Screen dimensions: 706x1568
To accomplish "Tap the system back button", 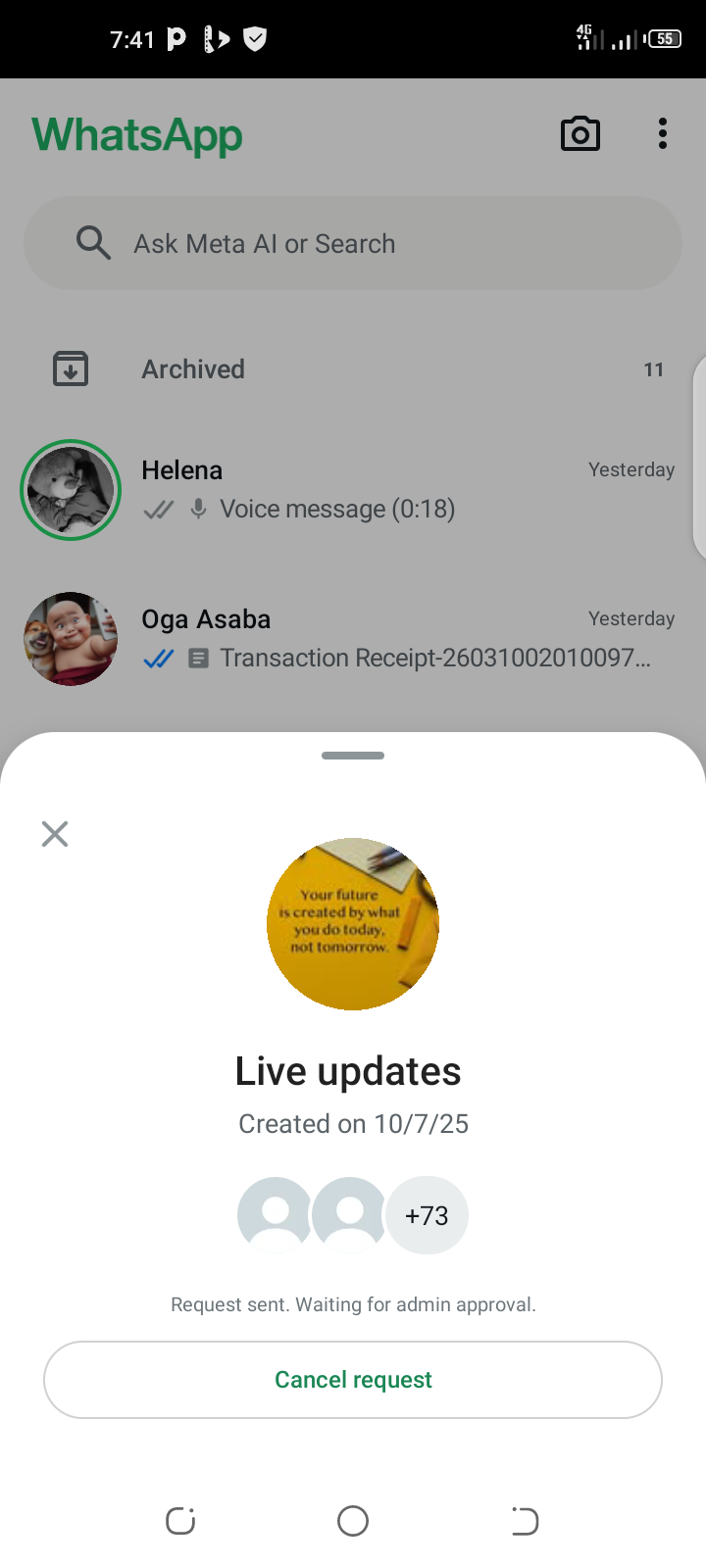I will (x=525, y=1521).
